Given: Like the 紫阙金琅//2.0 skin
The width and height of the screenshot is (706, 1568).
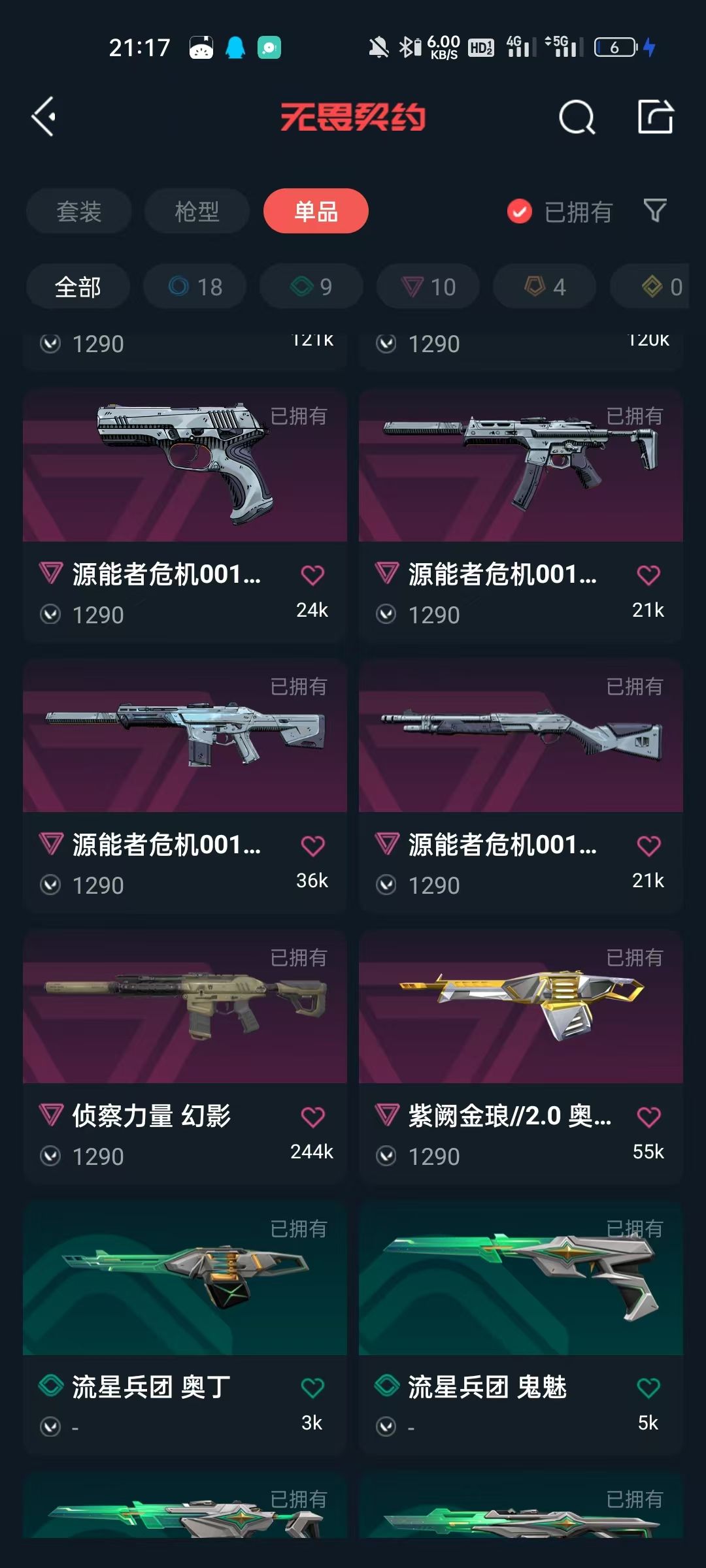Looking at the screenshot, I should pos(648,1117).
